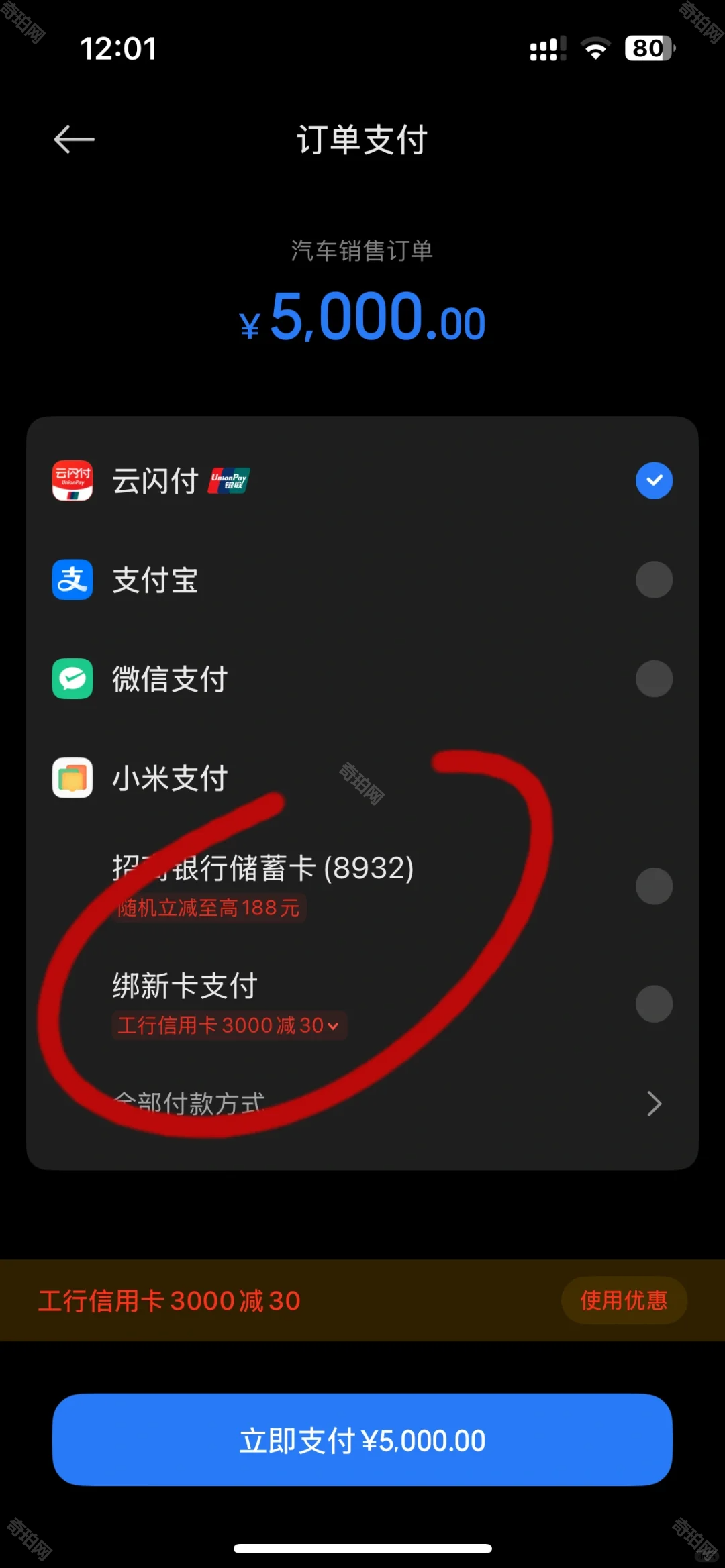Screen dimensions: 725x1568
Task: Select 云闪付 as payment method
Action: [x=654, y=480]
